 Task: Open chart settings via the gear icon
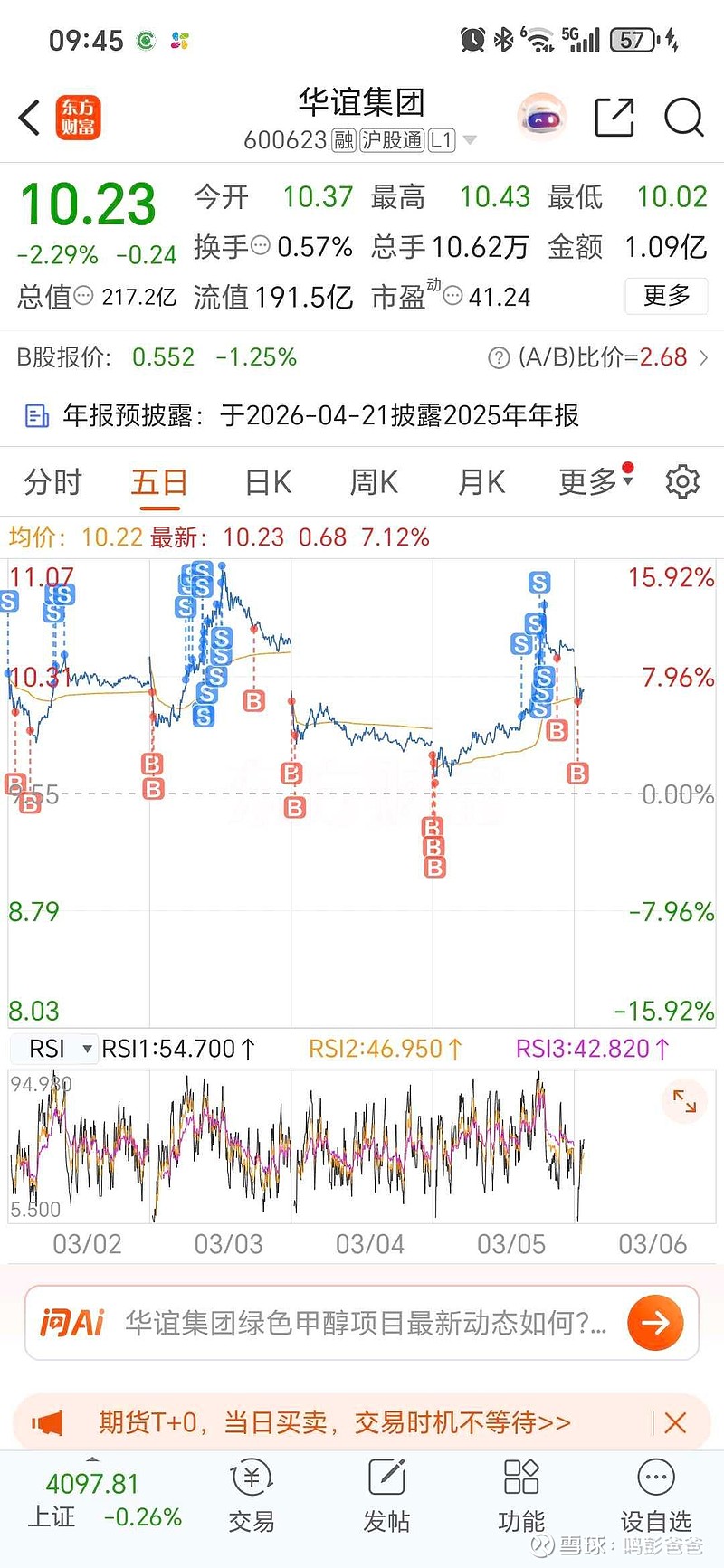683,482
